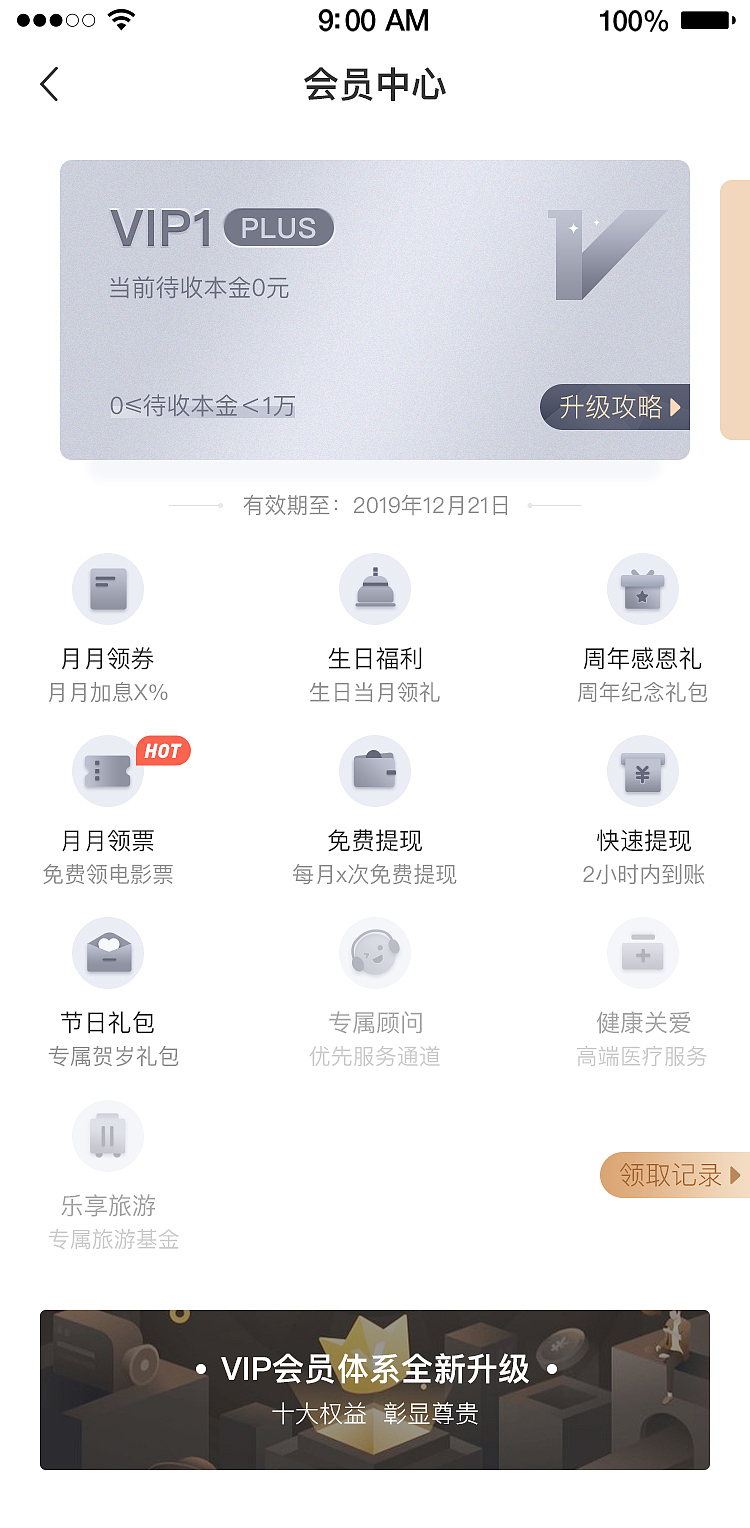Go back using the left arrow
This screenshot has height=1528, width=750.
(x=48, y=85)
